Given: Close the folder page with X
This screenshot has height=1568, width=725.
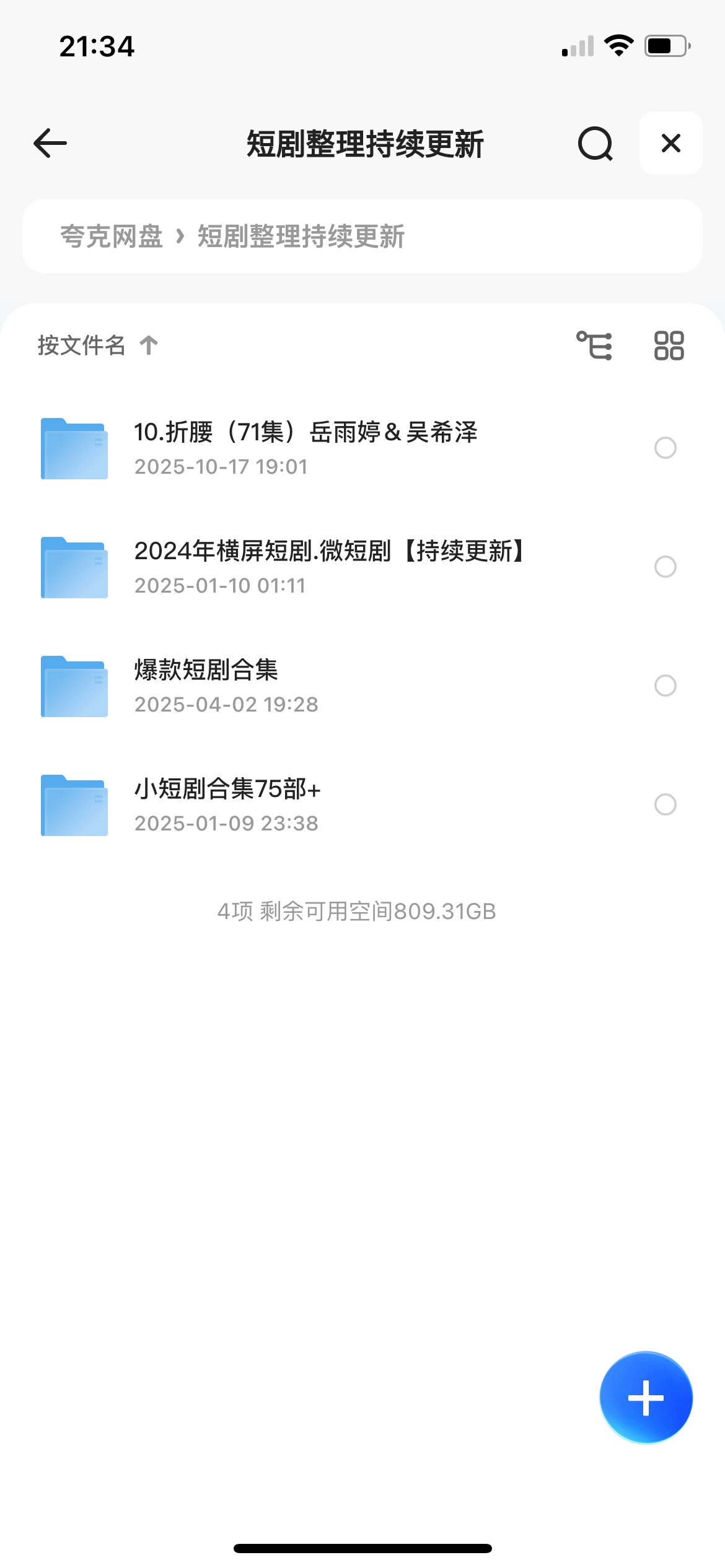Looking at the screenshot, I should coord(670,144).
